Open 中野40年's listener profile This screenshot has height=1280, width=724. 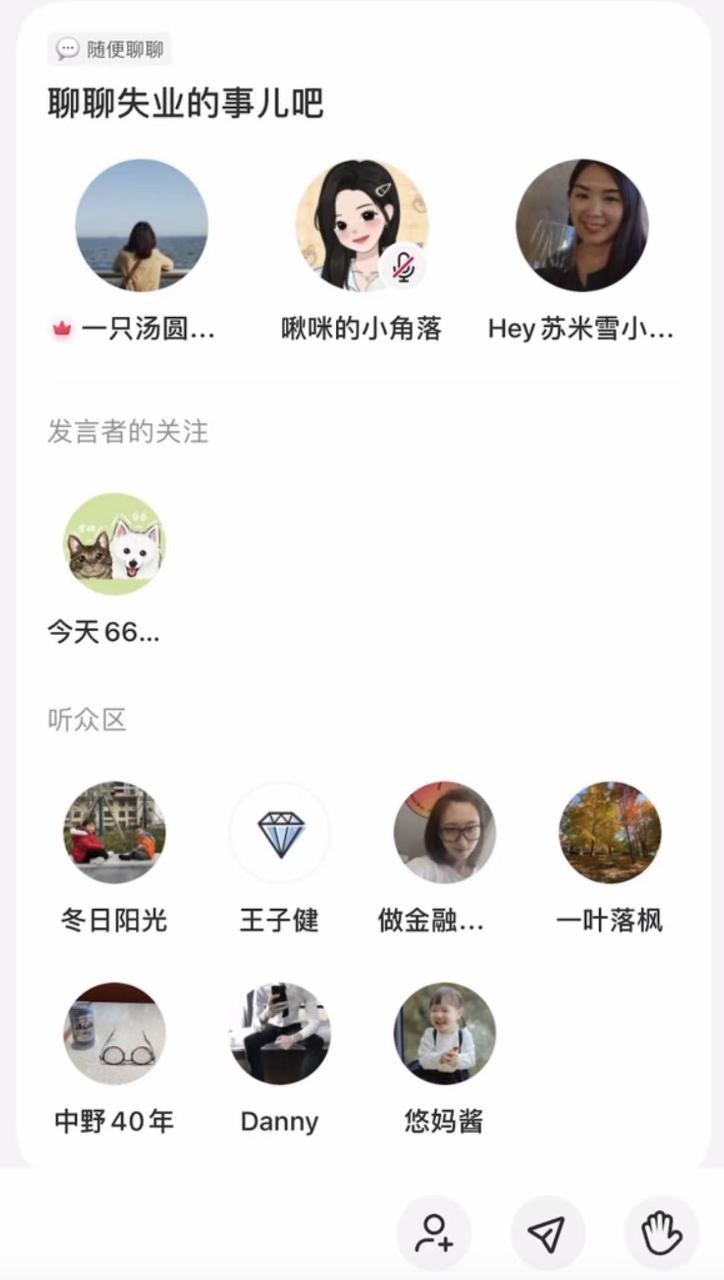[x=114, y=1032]
